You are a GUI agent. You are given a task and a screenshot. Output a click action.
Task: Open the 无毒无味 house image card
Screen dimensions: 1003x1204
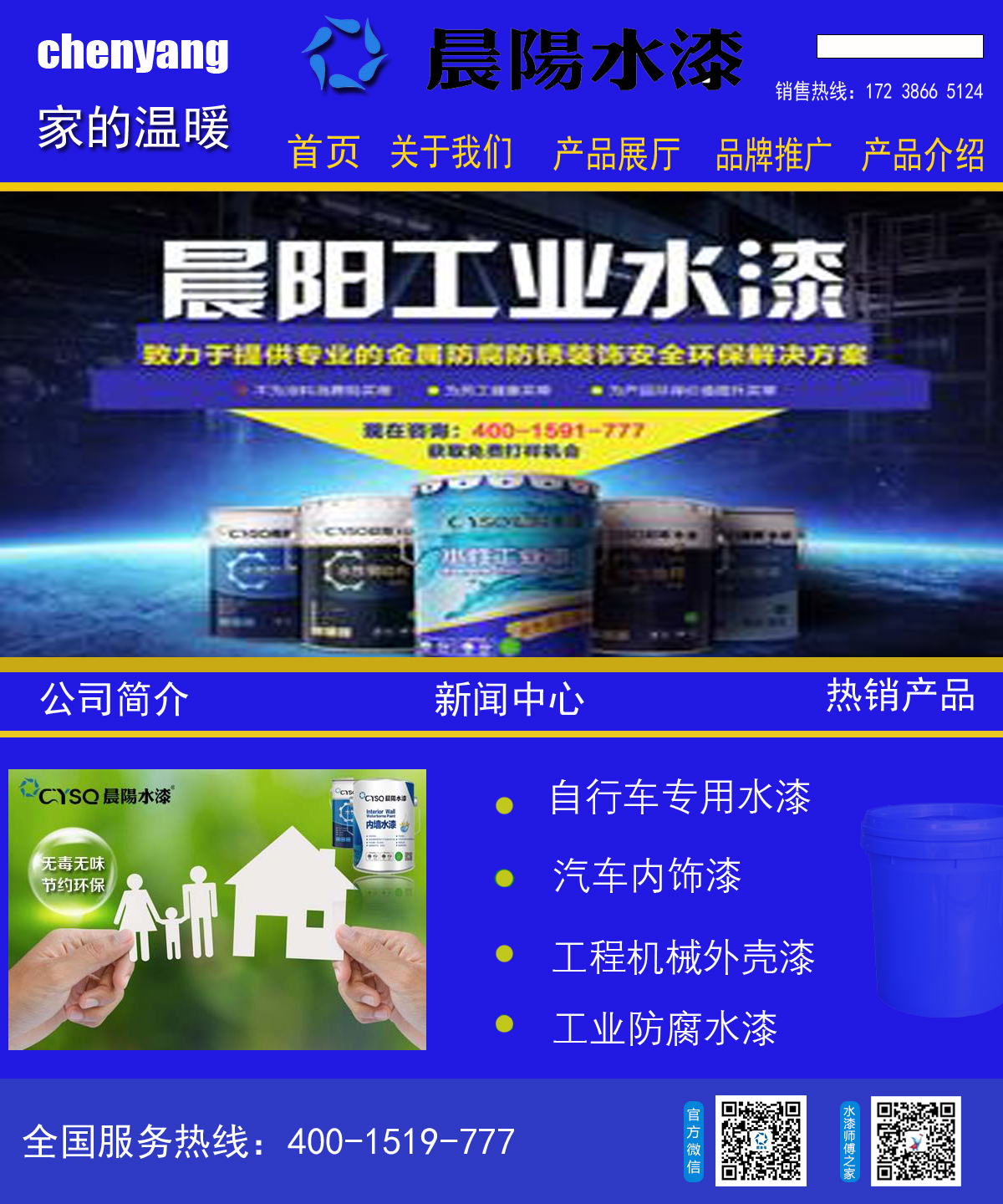pos(217,910)
